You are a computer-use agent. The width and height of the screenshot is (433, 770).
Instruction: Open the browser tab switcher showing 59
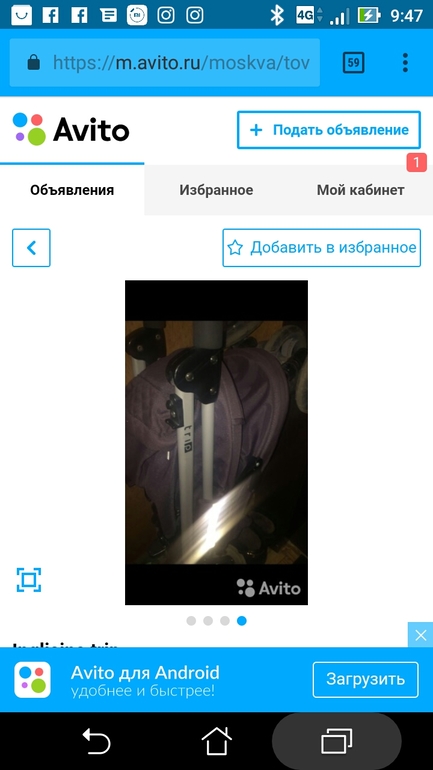coord(353,62)
